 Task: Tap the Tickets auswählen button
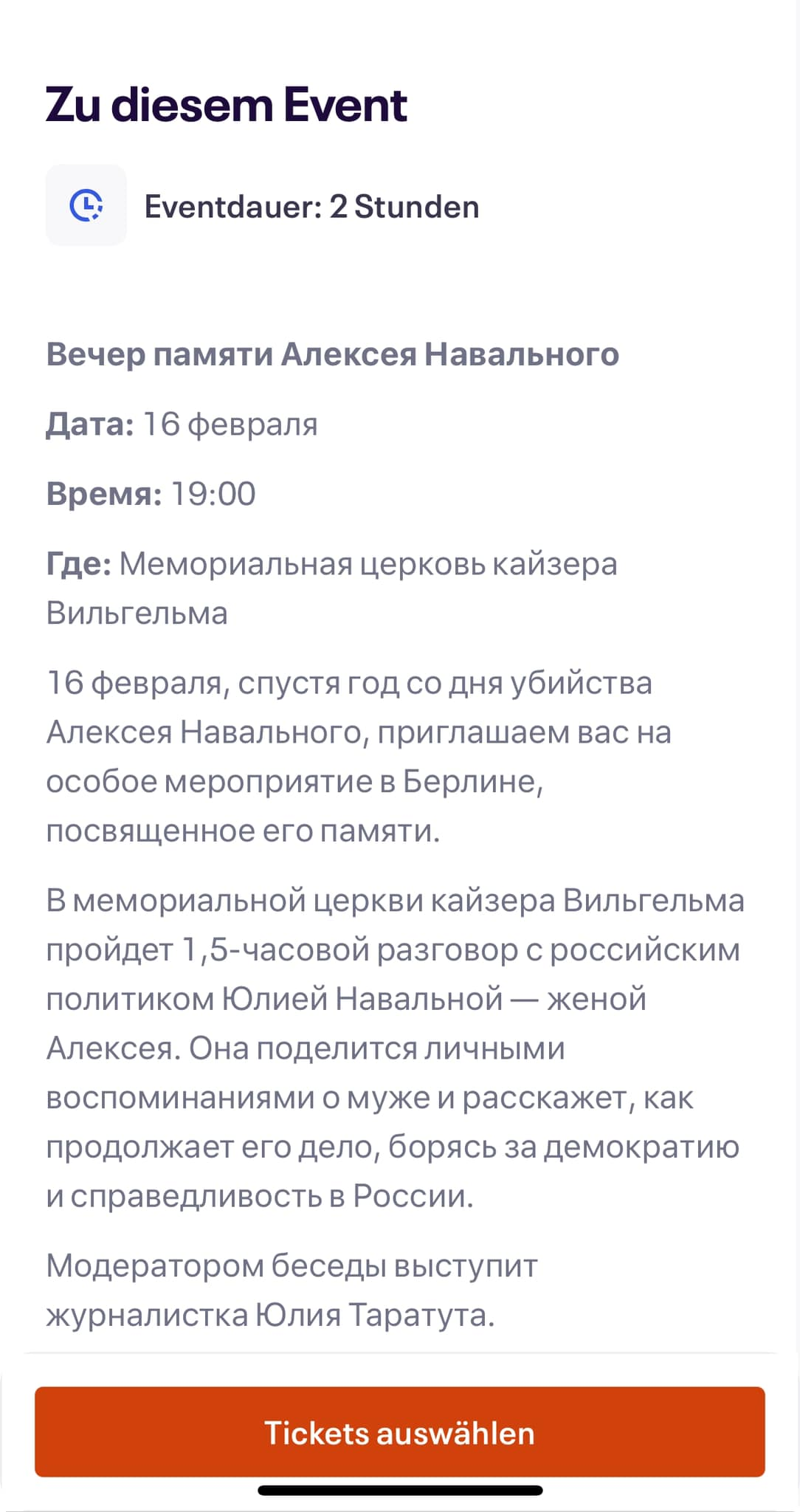click(399, 1432)
